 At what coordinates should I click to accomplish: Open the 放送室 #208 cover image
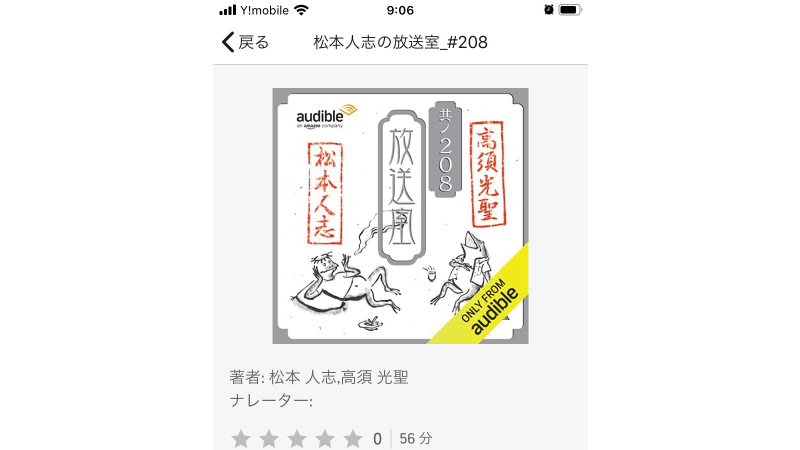pos(400,216)
